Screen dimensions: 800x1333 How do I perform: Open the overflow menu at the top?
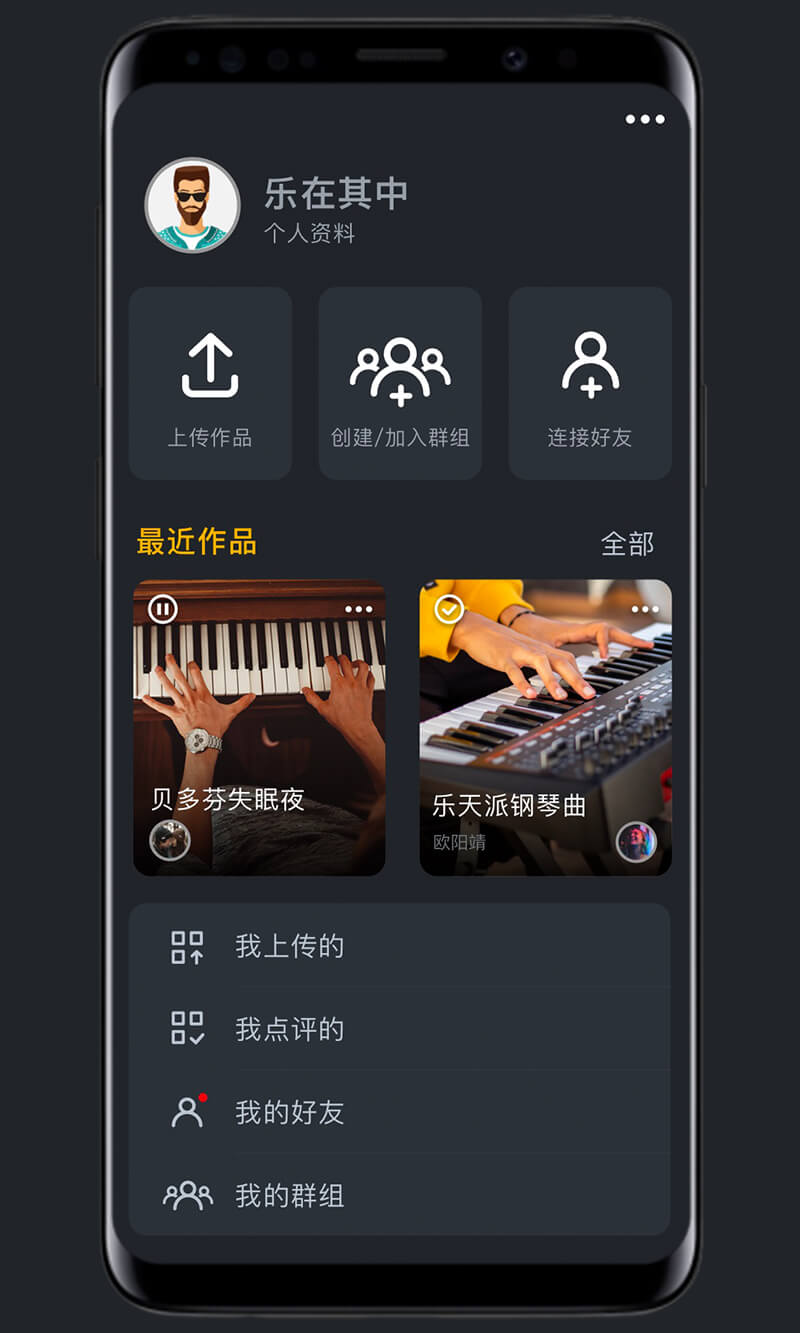coord(645,120)
